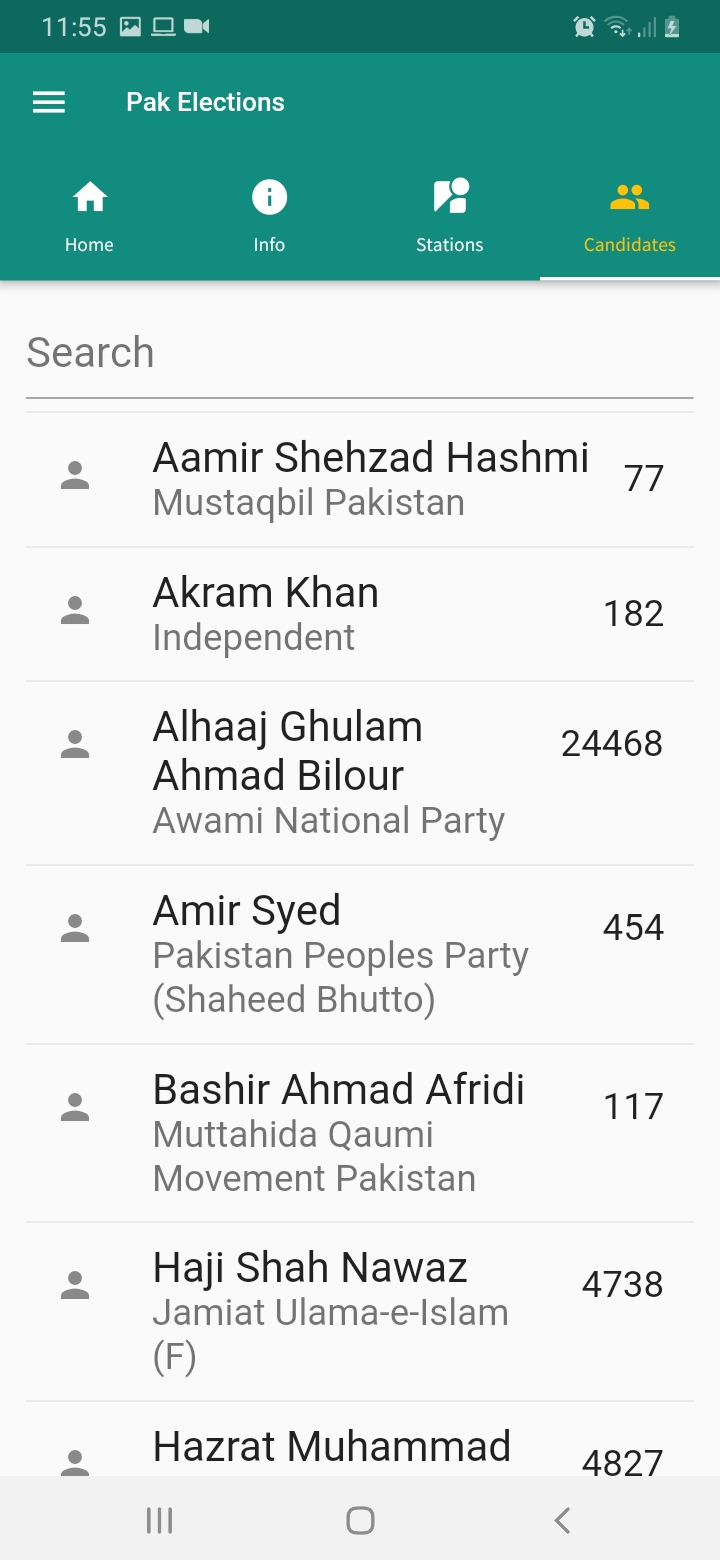The width and height of the screenshot is (720, 1560).
Task: Open Amir Syed's candidate row
Action: click(360, 955)
